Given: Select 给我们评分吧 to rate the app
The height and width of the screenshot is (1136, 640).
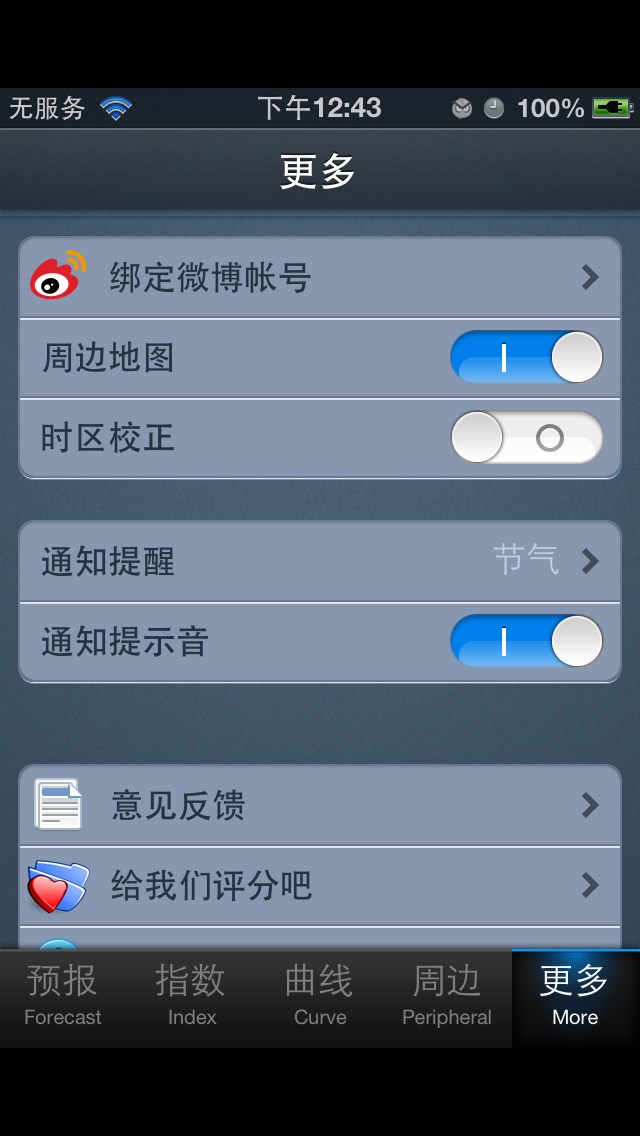Looking at the screenshot, I should (320, 885).
